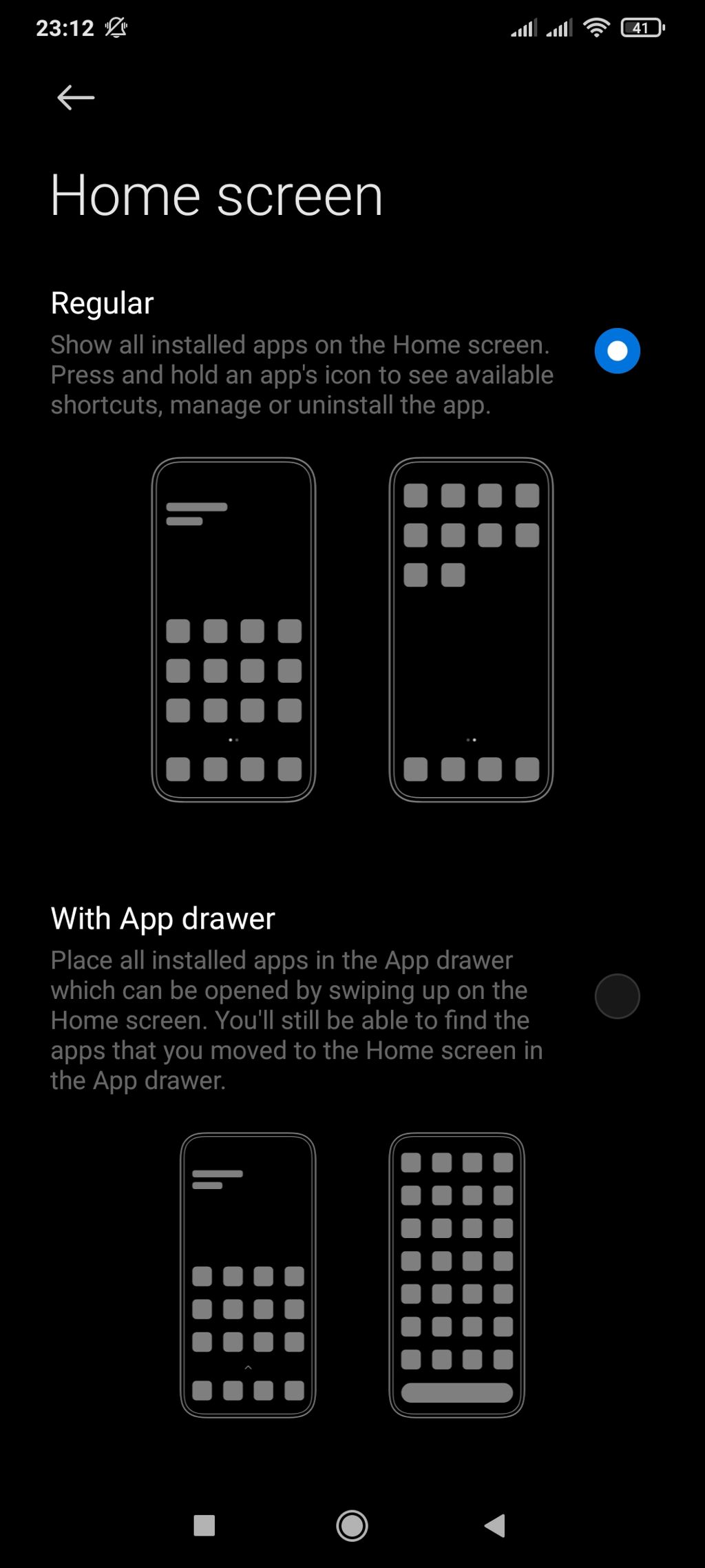Image resolution: width=705 pixels, height=1568 pixels.
Task: Tap the system home button
Action: pos(352,1525)
